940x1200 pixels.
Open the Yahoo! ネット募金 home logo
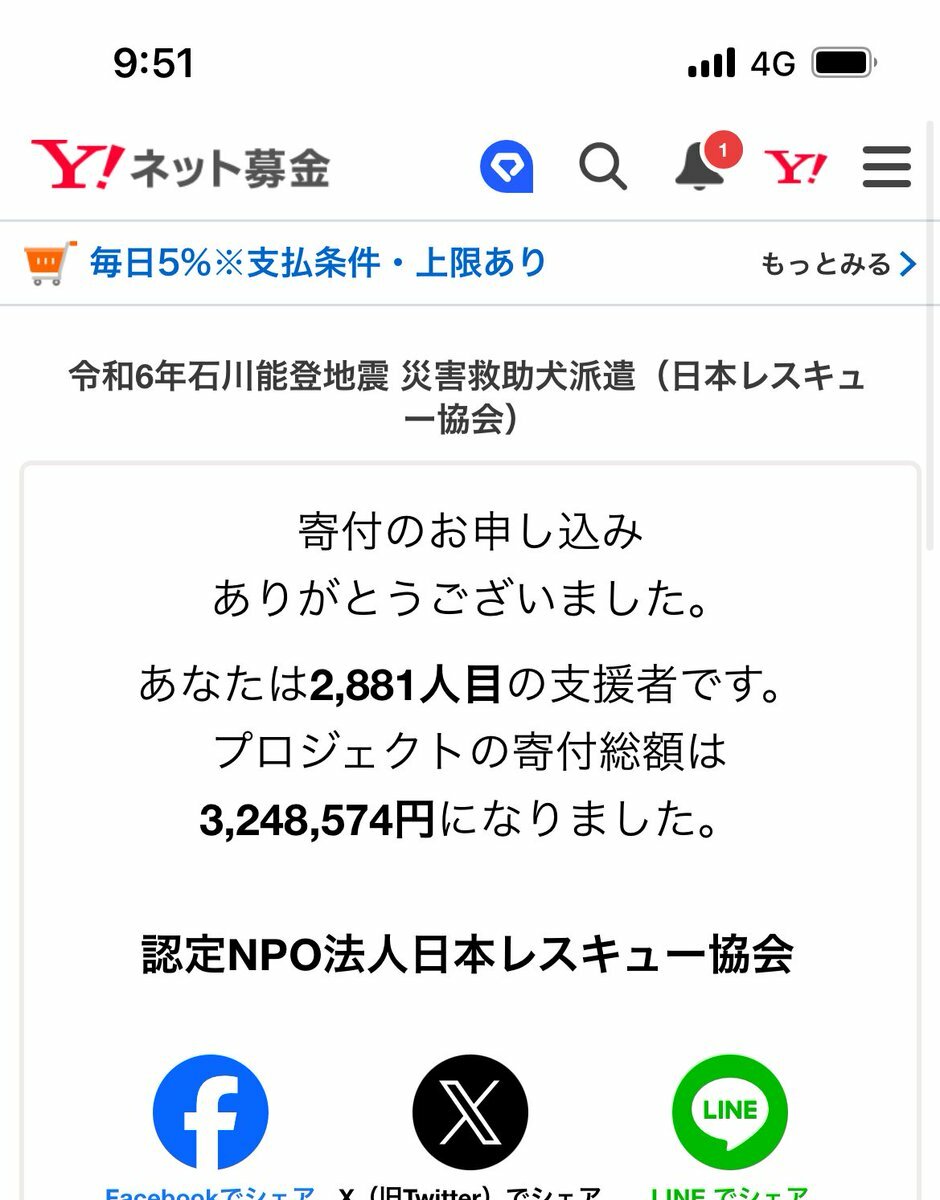(x=181, y=166)
